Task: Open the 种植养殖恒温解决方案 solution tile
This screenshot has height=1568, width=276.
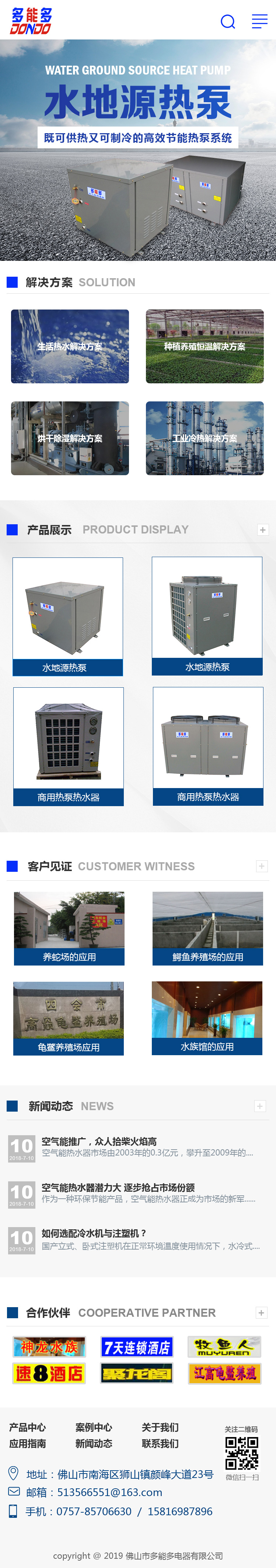Action: pos(205,346)
